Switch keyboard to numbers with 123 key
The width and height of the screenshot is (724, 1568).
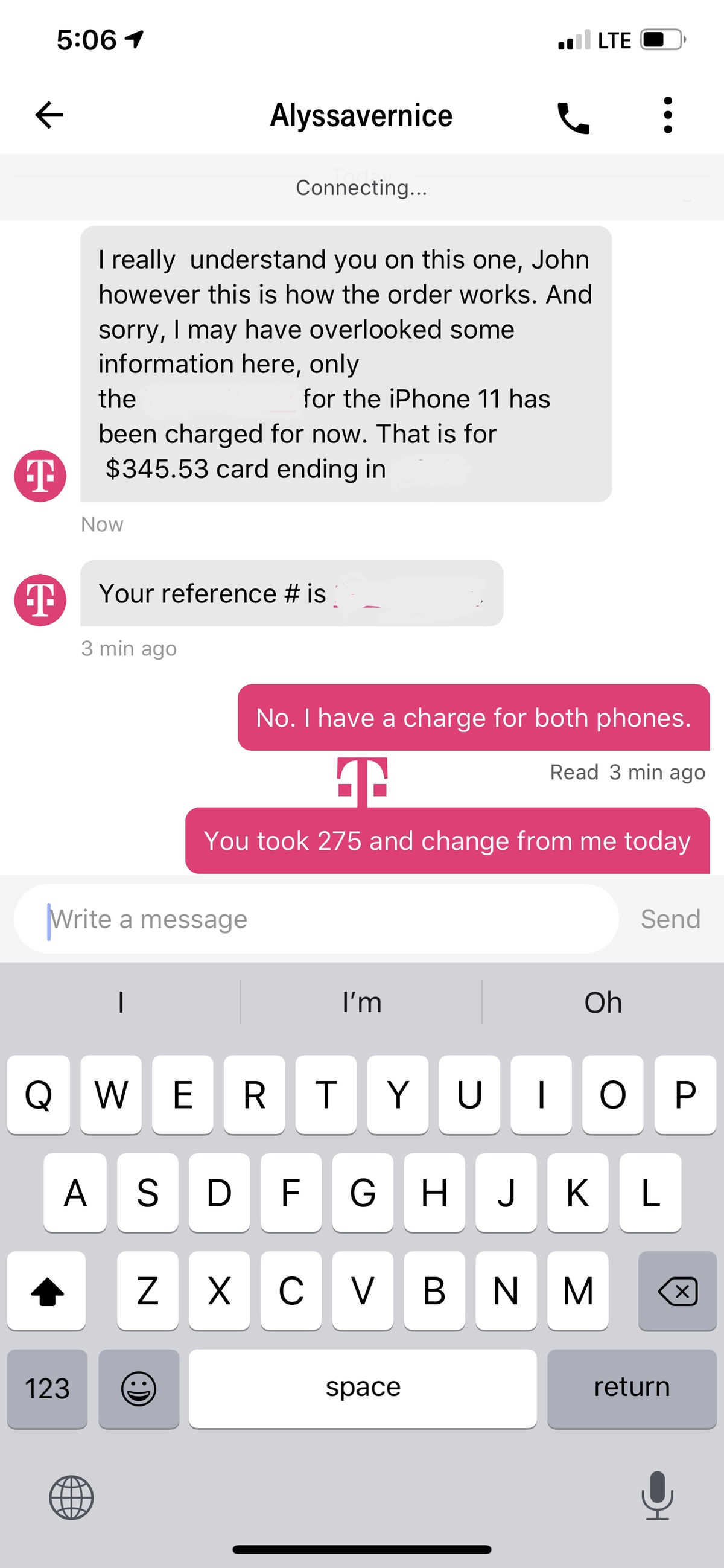click(x=47, y=1388)
